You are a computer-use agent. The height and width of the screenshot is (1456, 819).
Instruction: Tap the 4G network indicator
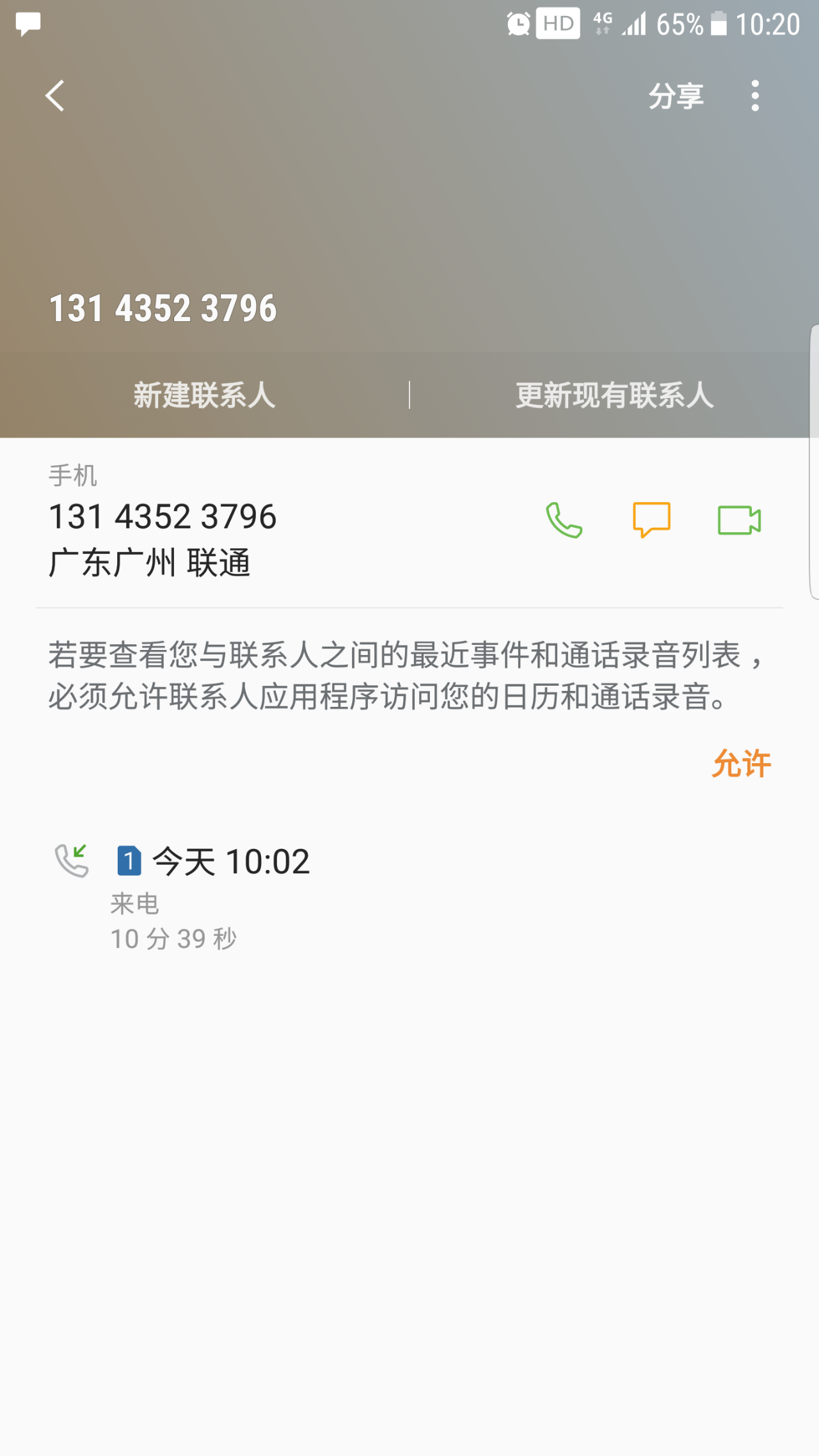[x=600, y=24]
